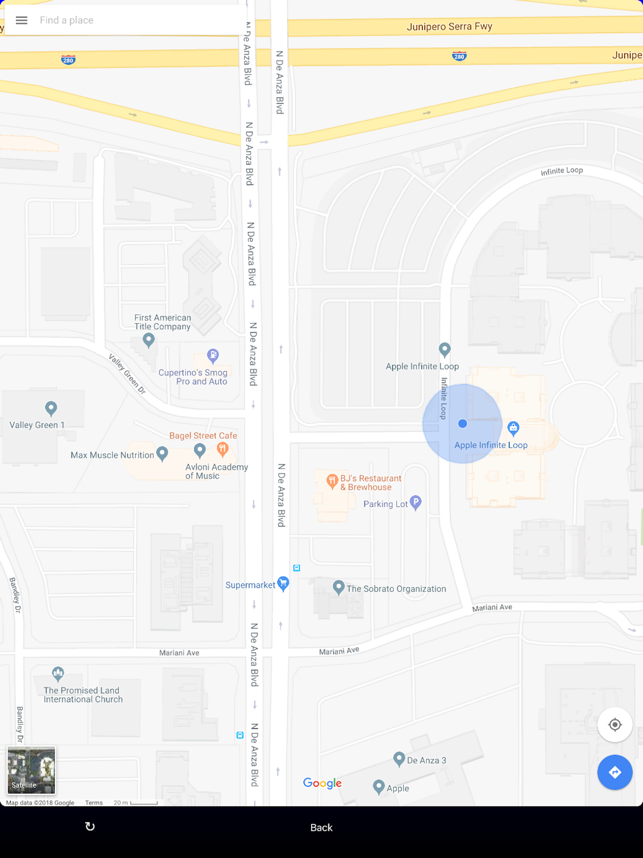Center map on my location
This screenshot has height=858, width=643.
click(615, 725)
